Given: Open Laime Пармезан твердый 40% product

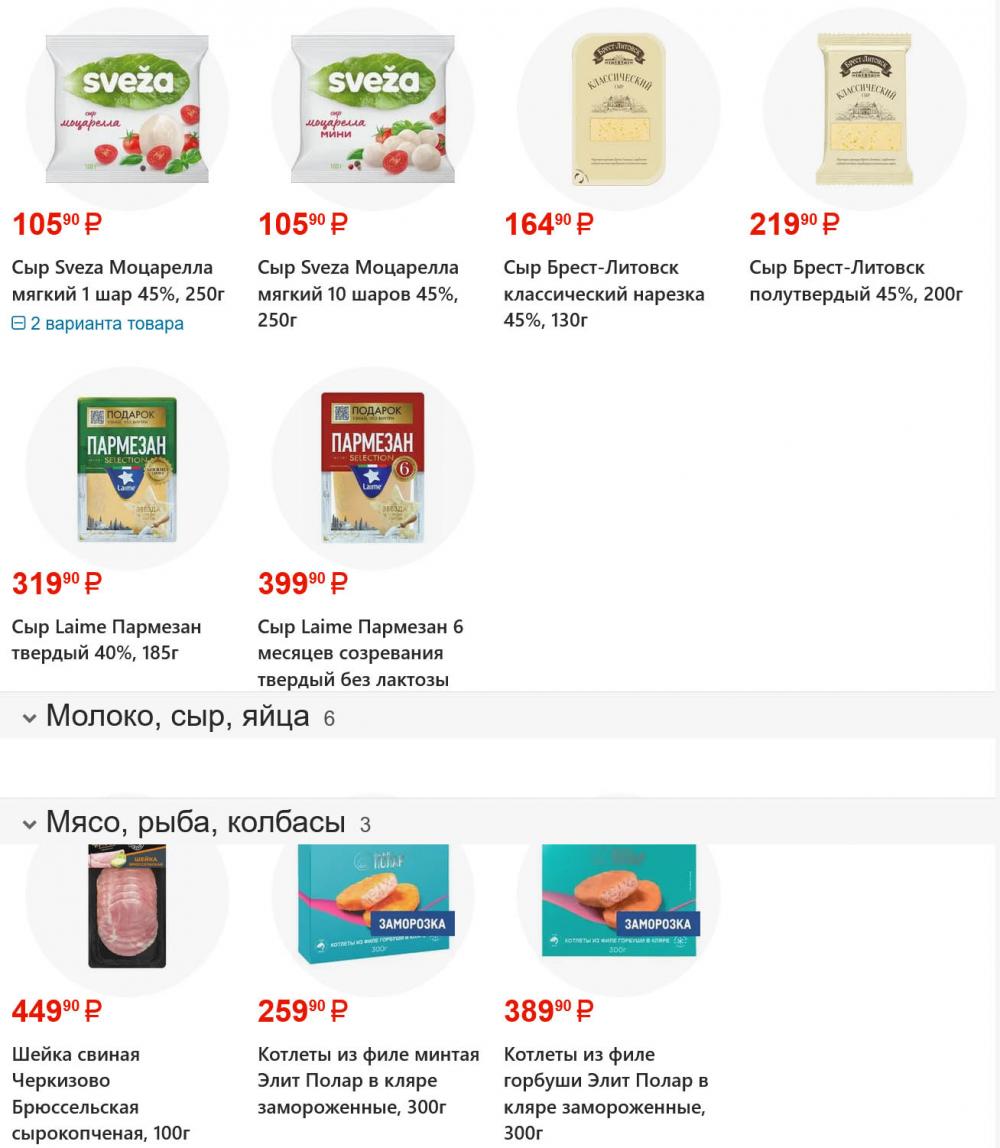Looking at the screenshot, I should 107,640.
